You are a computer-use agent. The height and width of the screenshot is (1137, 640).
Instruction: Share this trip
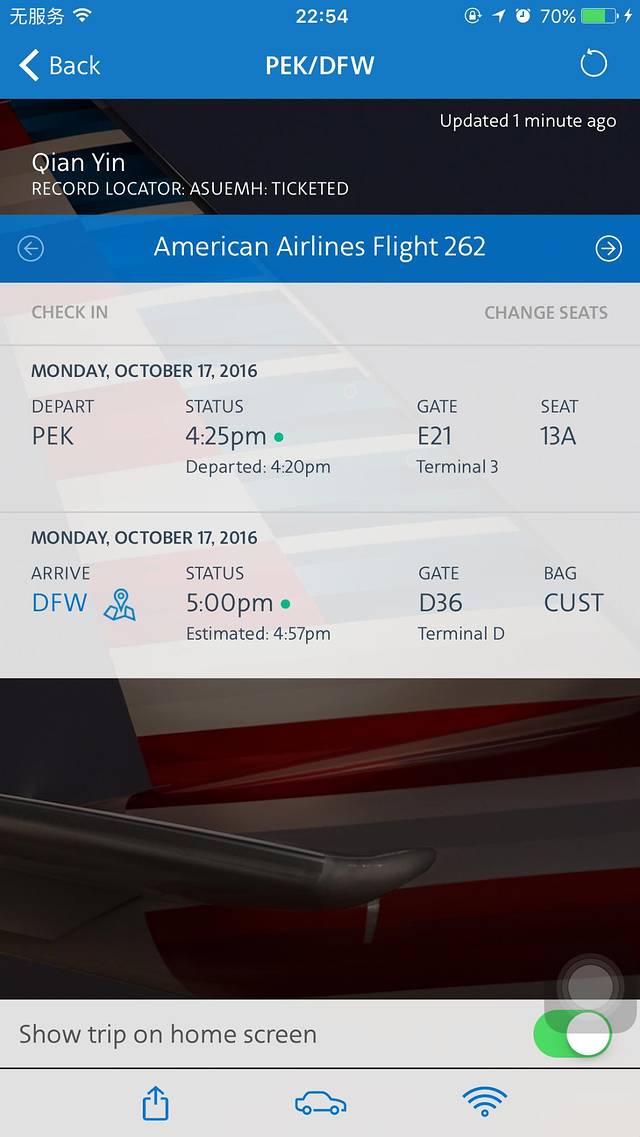pos(155,1103)
